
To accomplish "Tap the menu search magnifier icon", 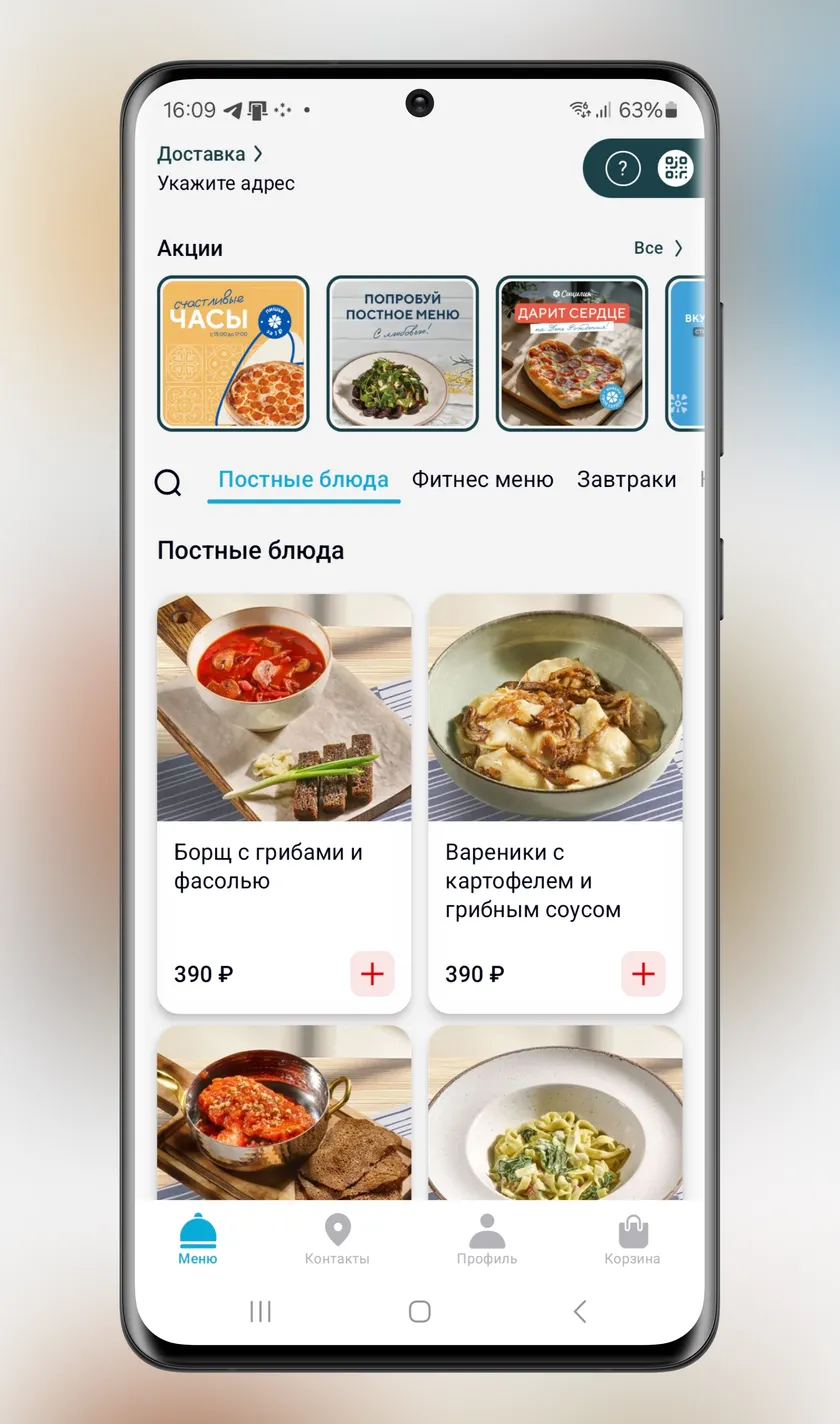I will 168,483.
